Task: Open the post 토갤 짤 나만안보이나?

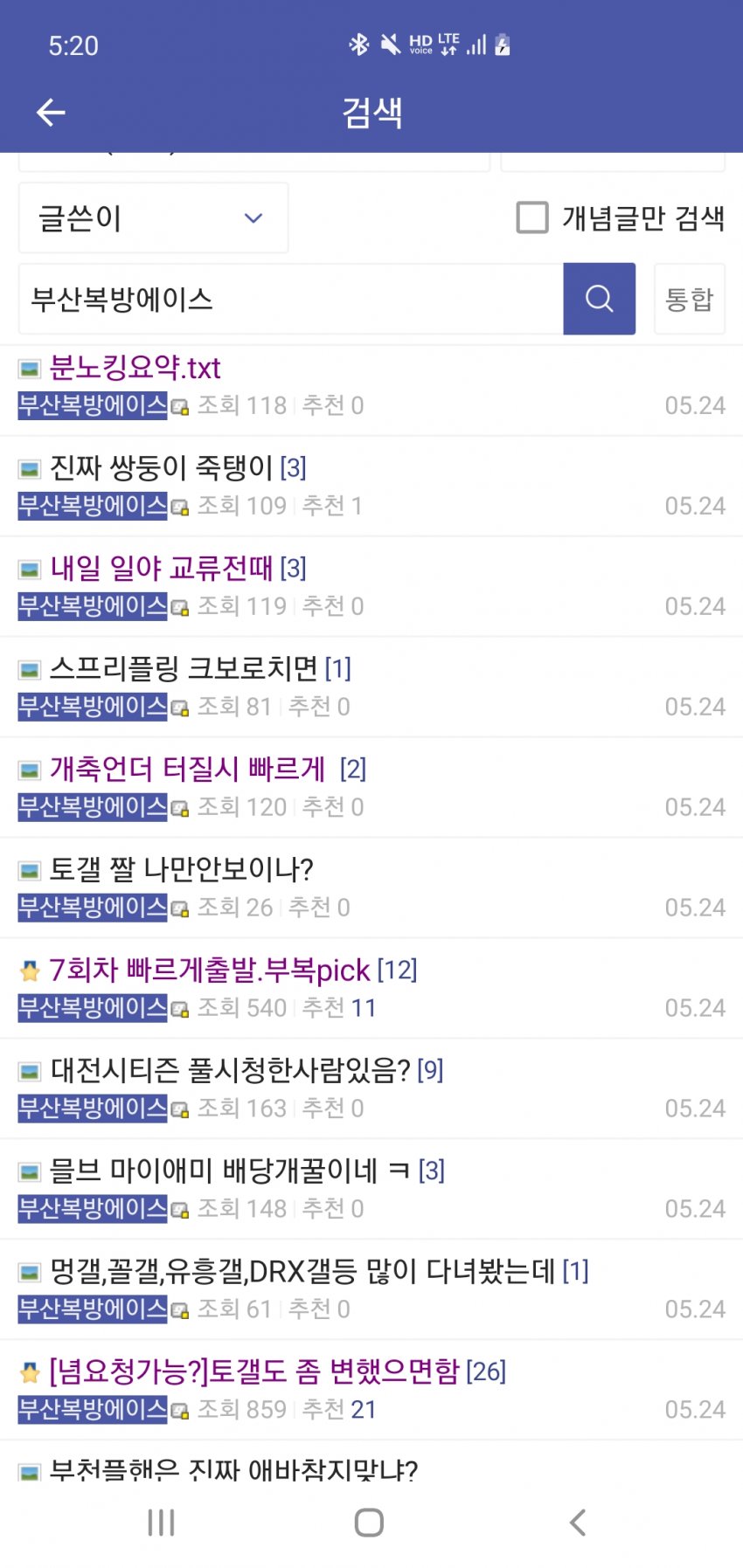Action: click(x=181, y=870)
